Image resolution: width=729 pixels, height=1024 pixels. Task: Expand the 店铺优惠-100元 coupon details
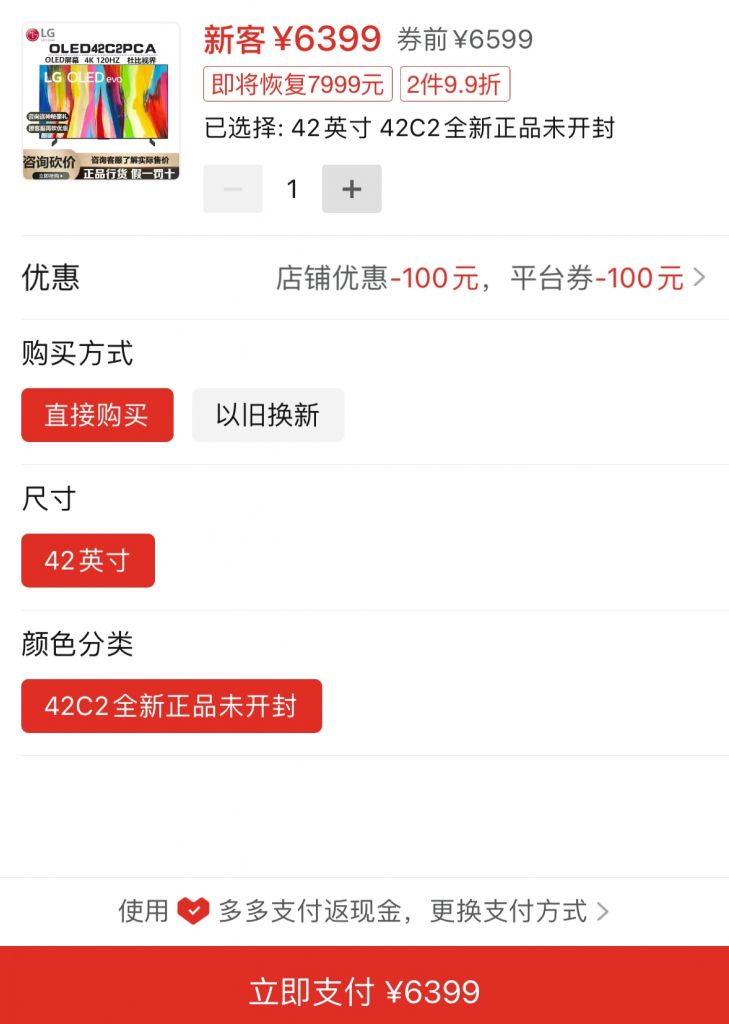[x=375, y=277]
